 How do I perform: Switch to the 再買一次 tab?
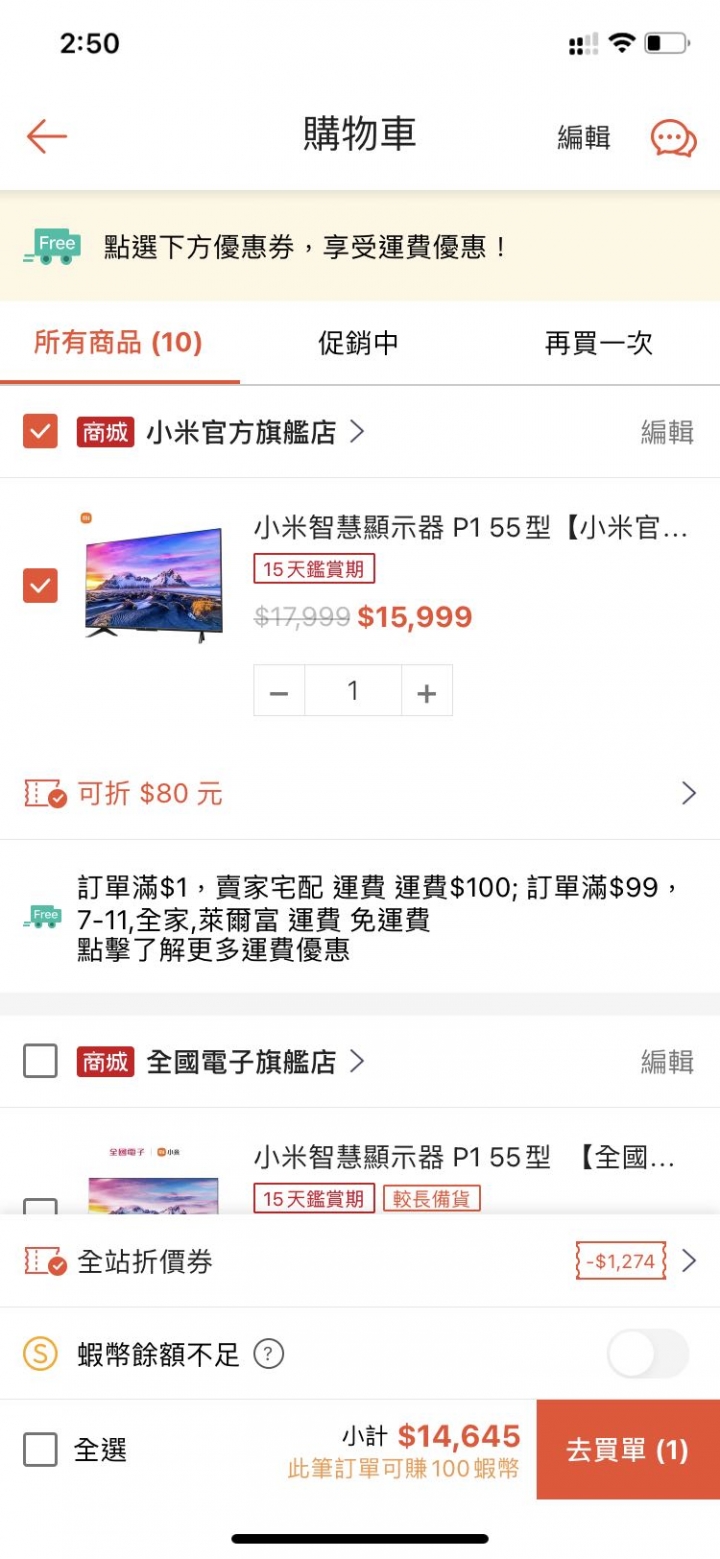click(x=598, y=343)
